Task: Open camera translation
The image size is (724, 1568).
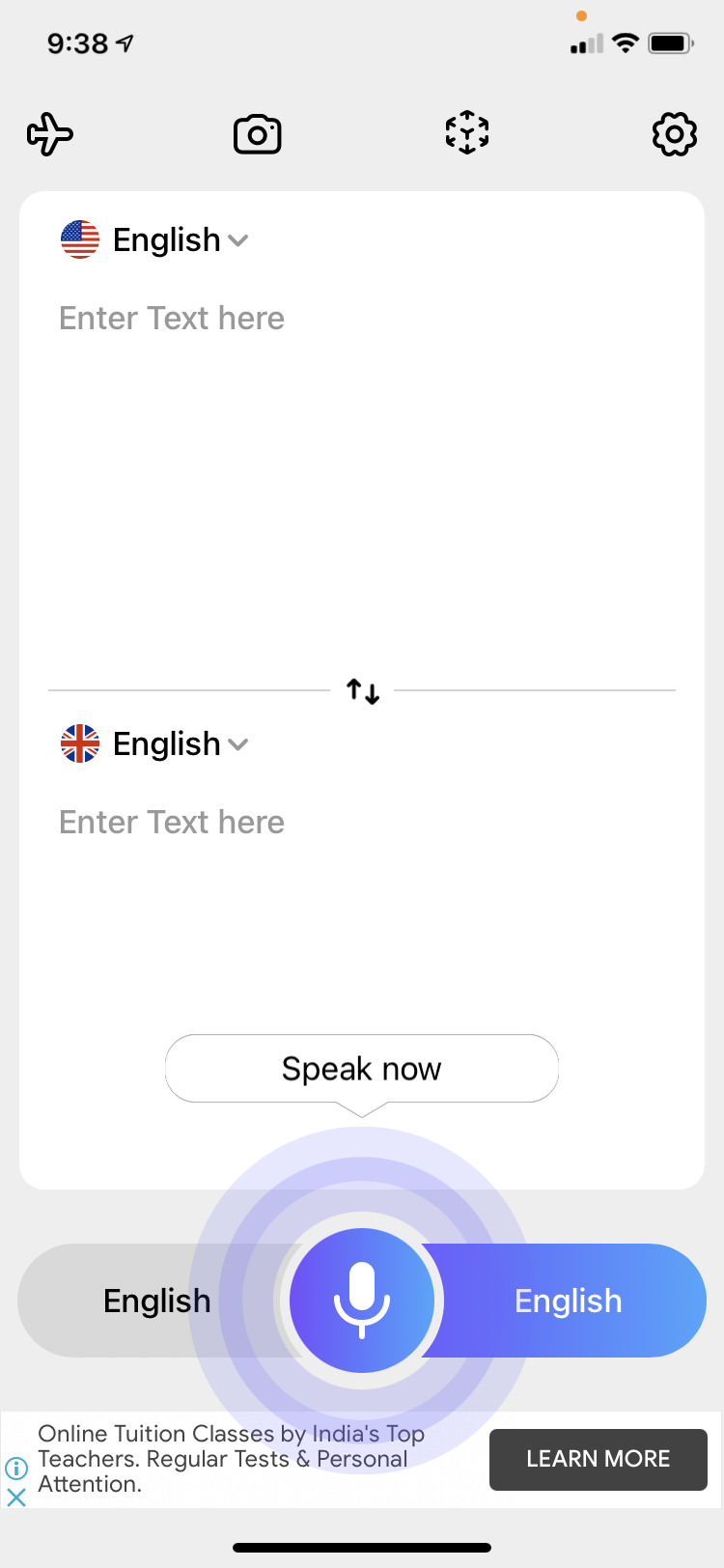Action: pos(258,134)
